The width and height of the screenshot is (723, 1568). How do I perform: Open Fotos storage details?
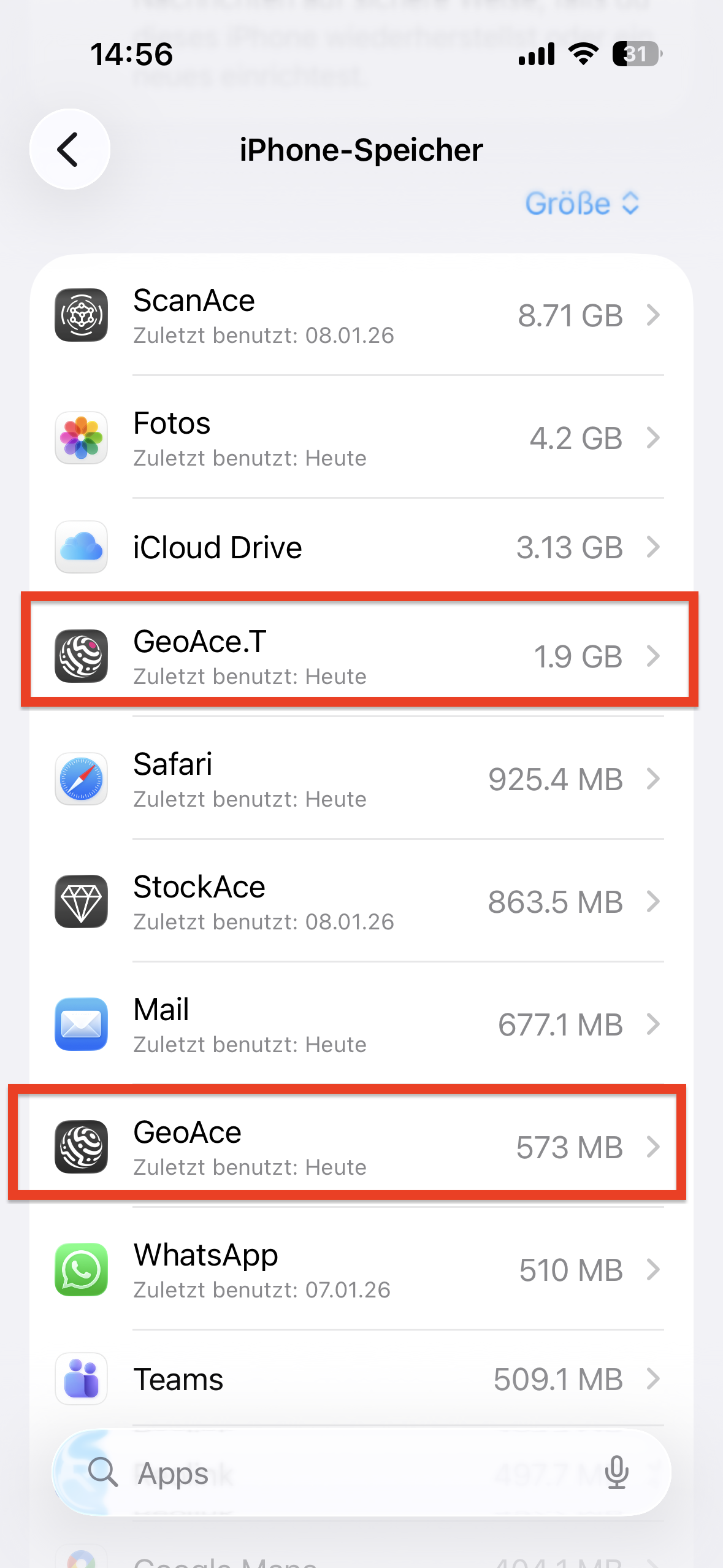pyautogui.click(x=361, y=439)
